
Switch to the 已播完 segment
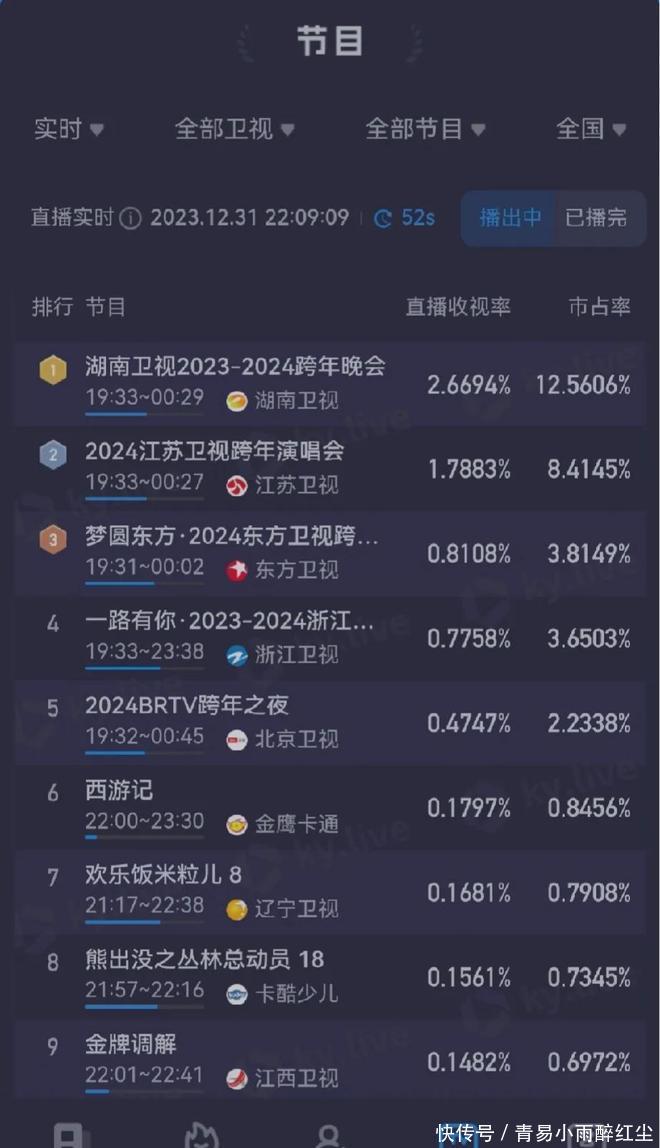pos(596,217)
